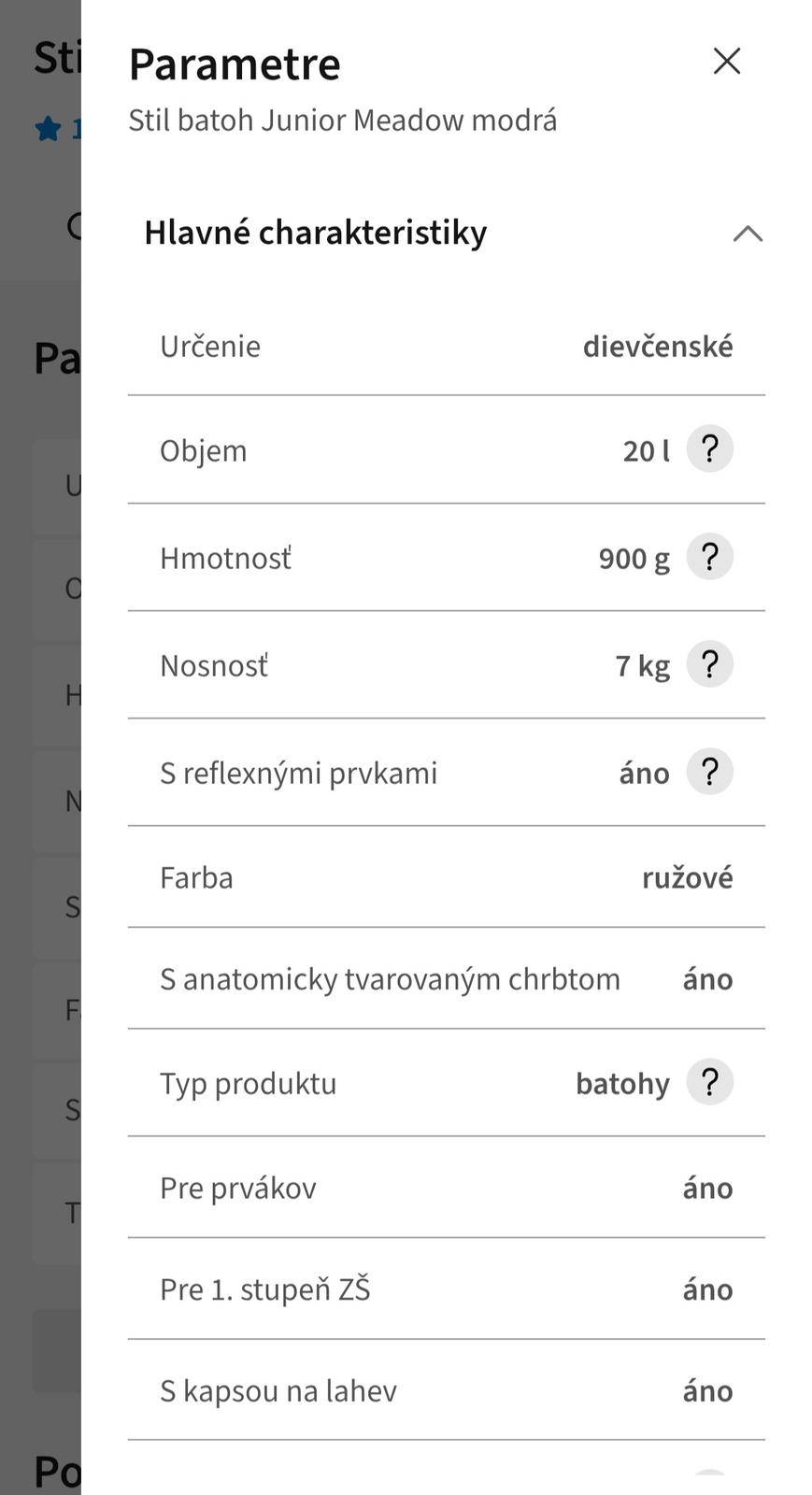Open info about S reflexnými prvkami

[x=710, y=772]
